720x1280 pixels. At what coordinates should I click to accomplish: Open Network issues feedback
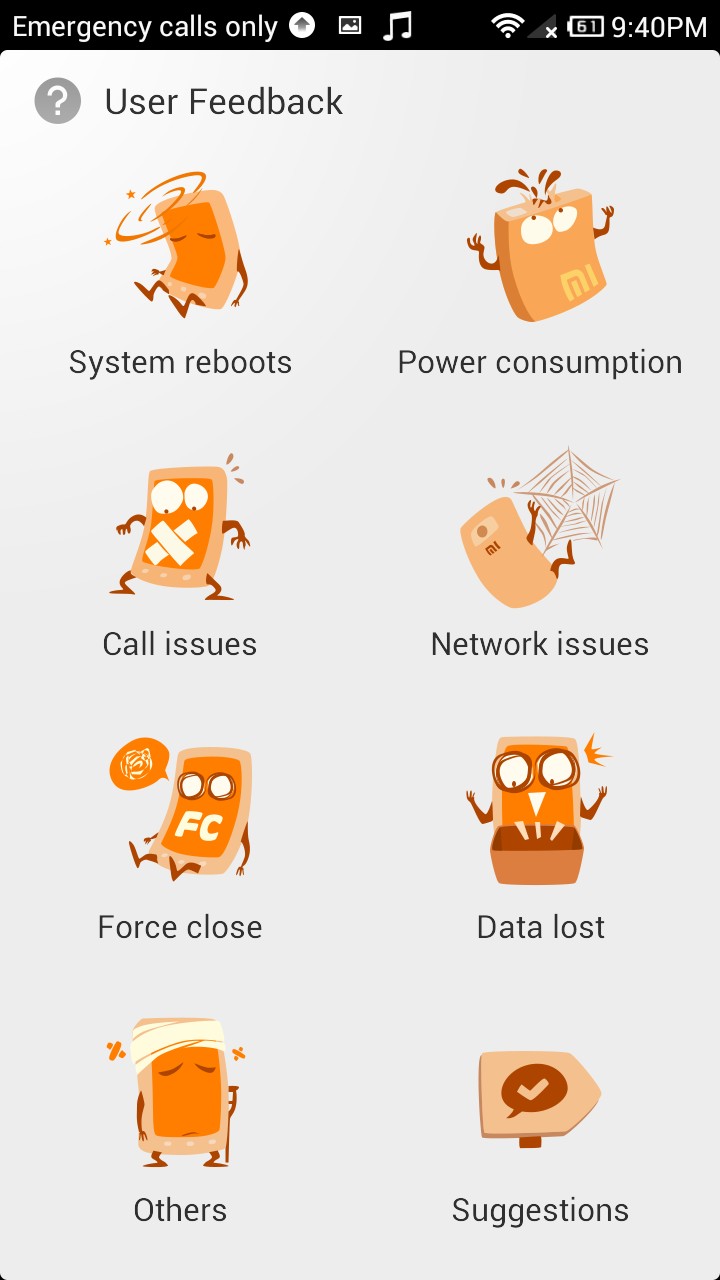pyautogui.click(x=540, y=557)
